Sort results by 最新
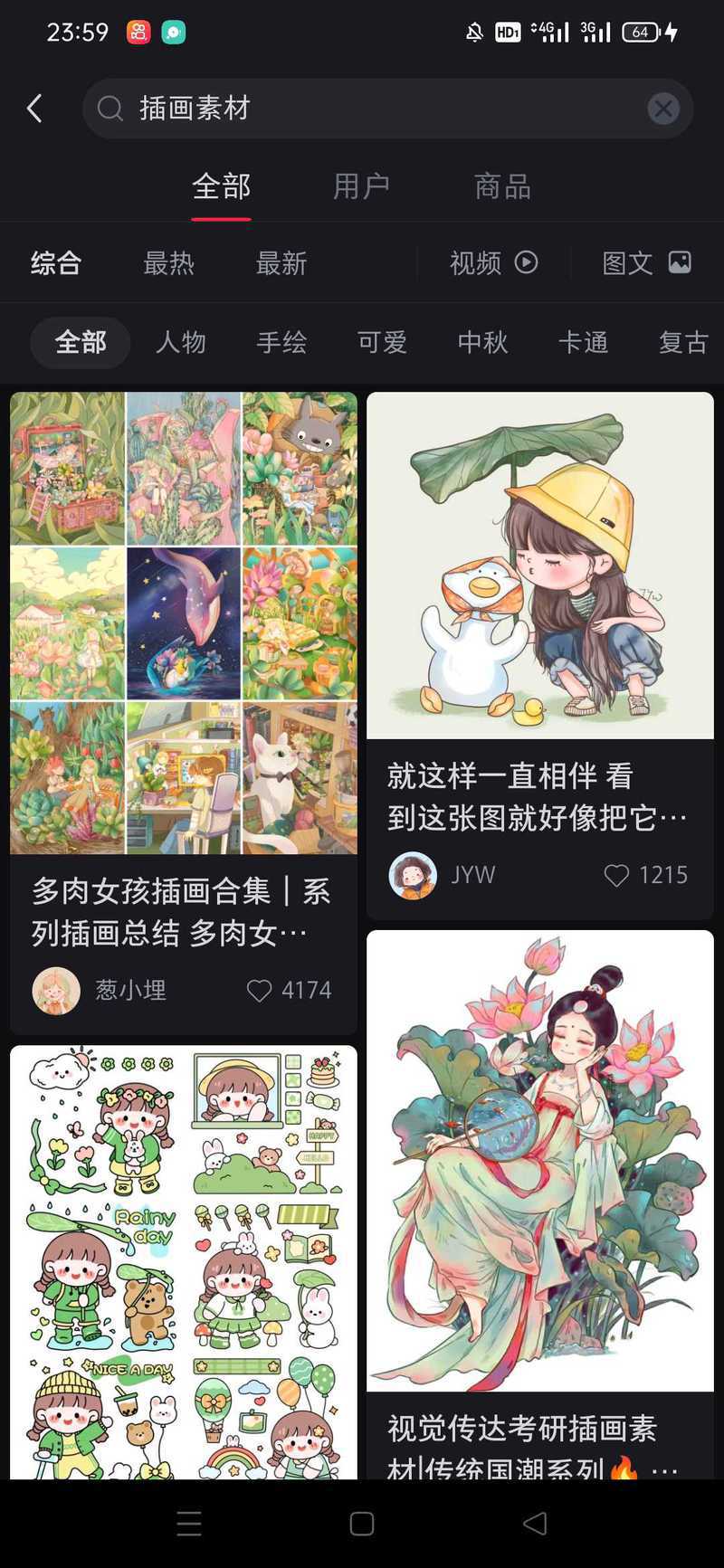The height and width of the screenshot is (1568, 724). [x=281, y=263]
